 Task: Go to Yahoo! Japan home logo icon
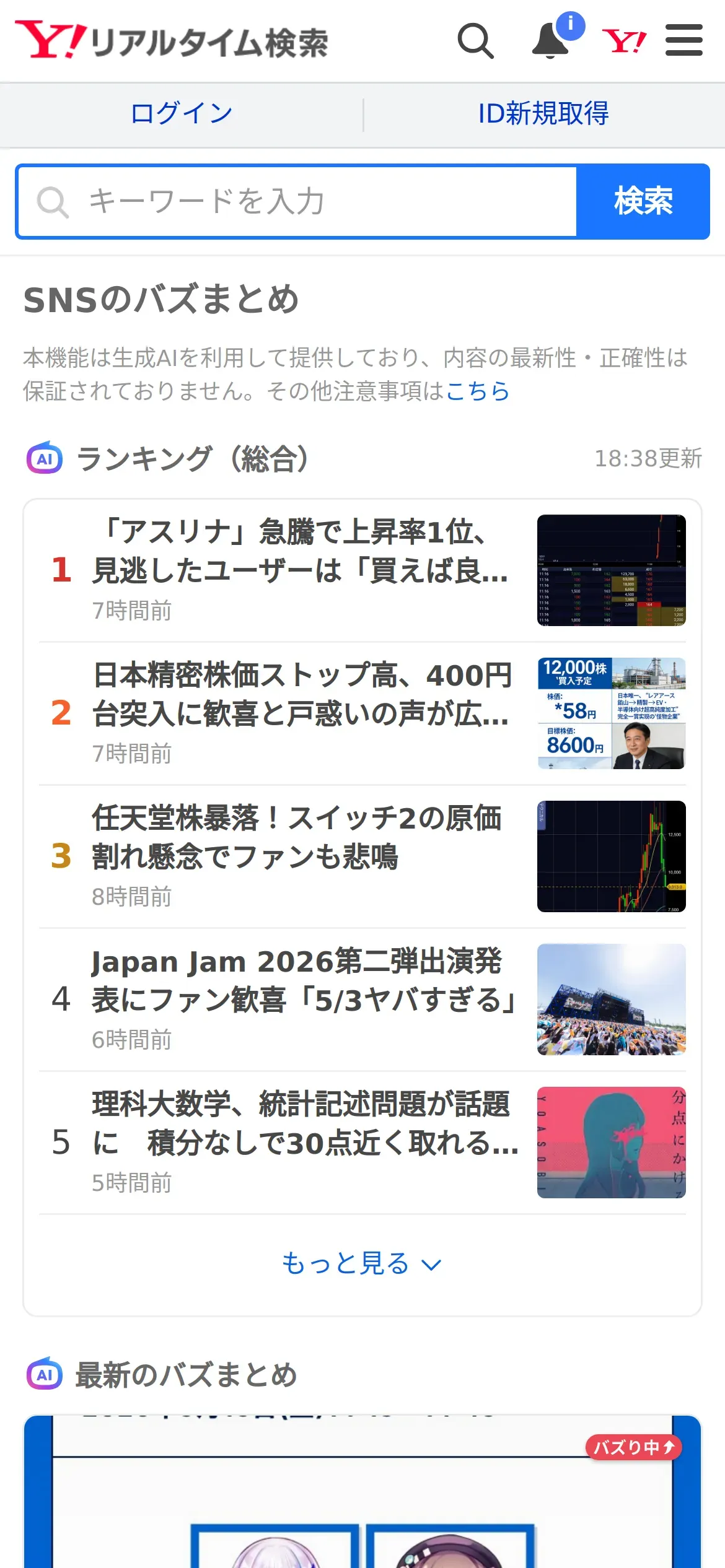tap(624, 41)
